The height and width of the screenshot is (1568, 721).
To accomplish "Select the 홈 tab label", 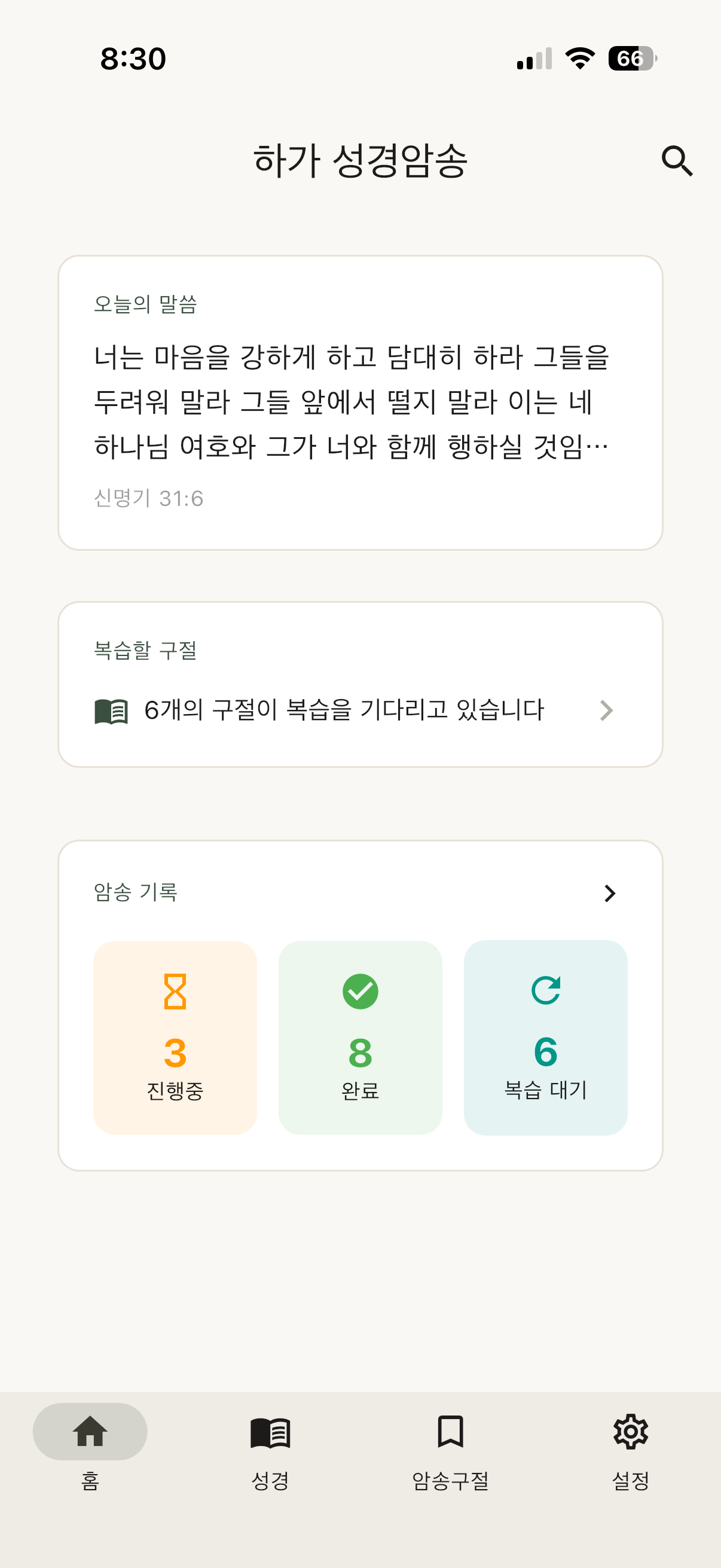I will coord(90,1479).
